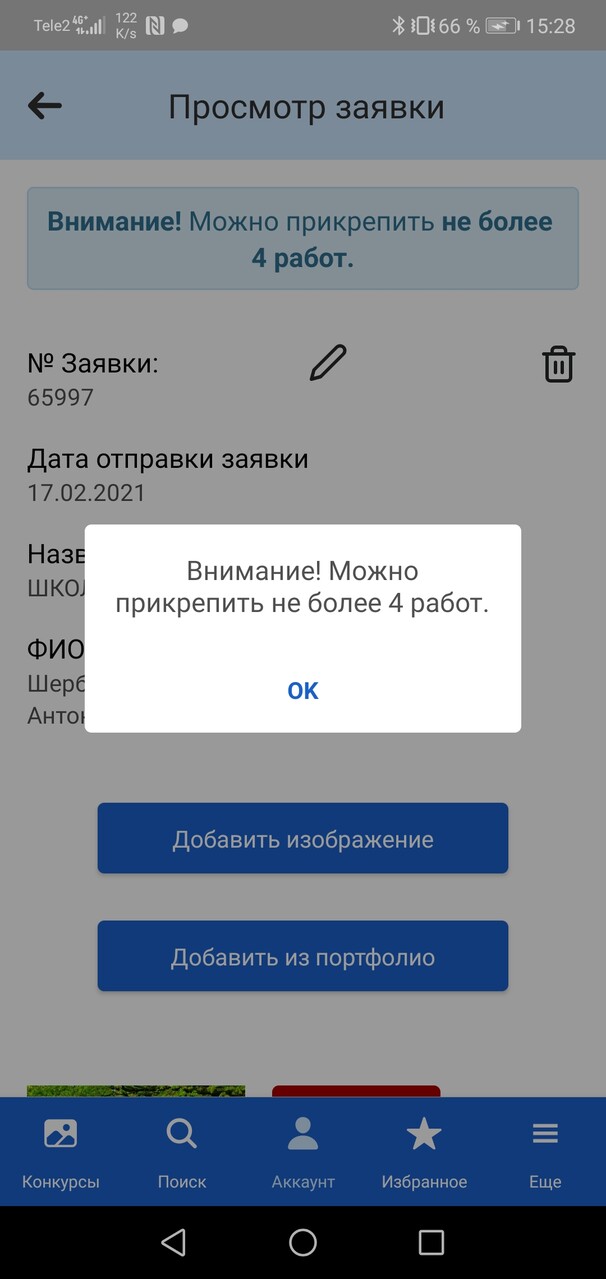The height and width of the screenshot is (1279, 606).
Task: Open the Избранное tab
Action: pyautogui.click(x=424, y=1152)
